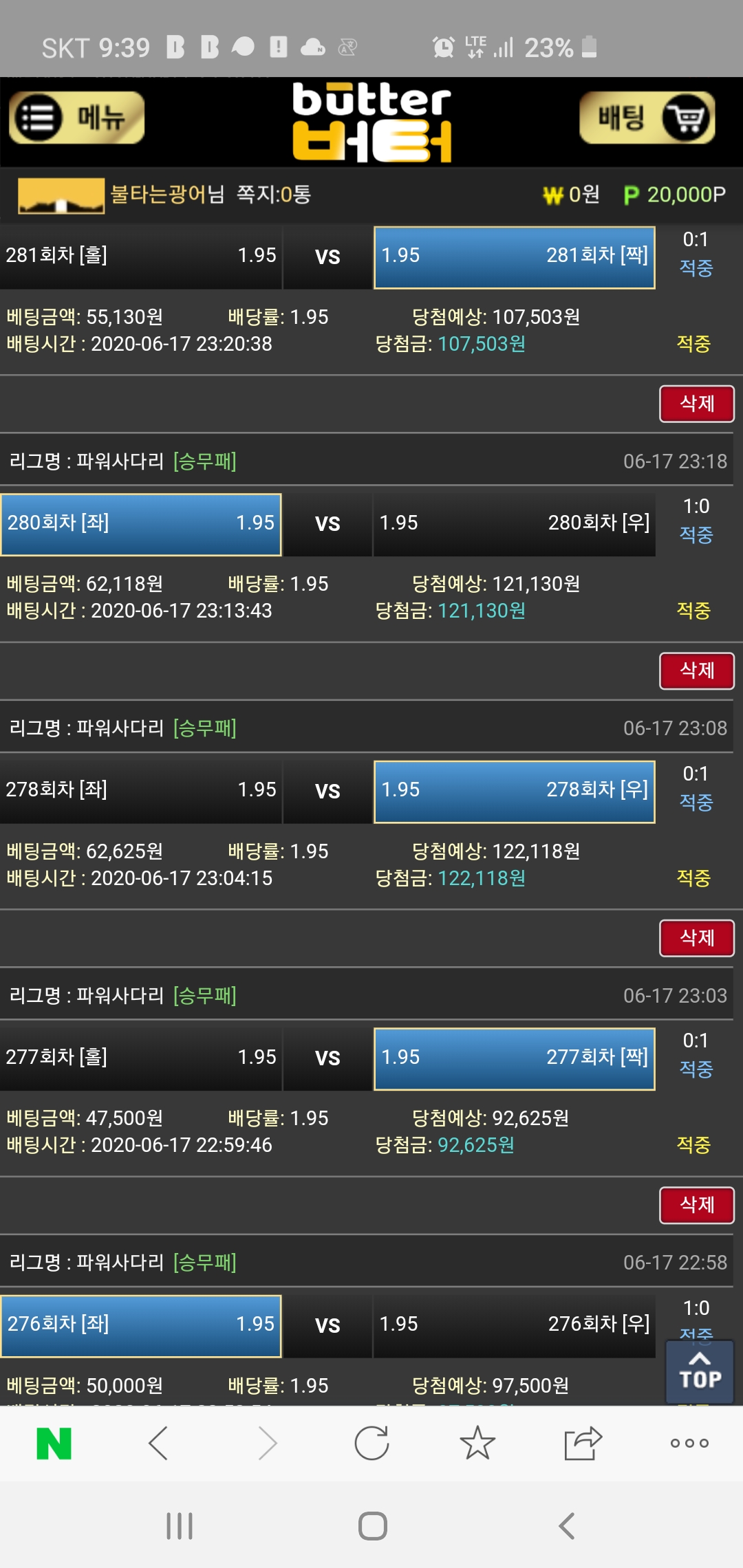Go back in the browser toolbar
Viewport: 743px width, 1568px height.
coord(159,1444)
